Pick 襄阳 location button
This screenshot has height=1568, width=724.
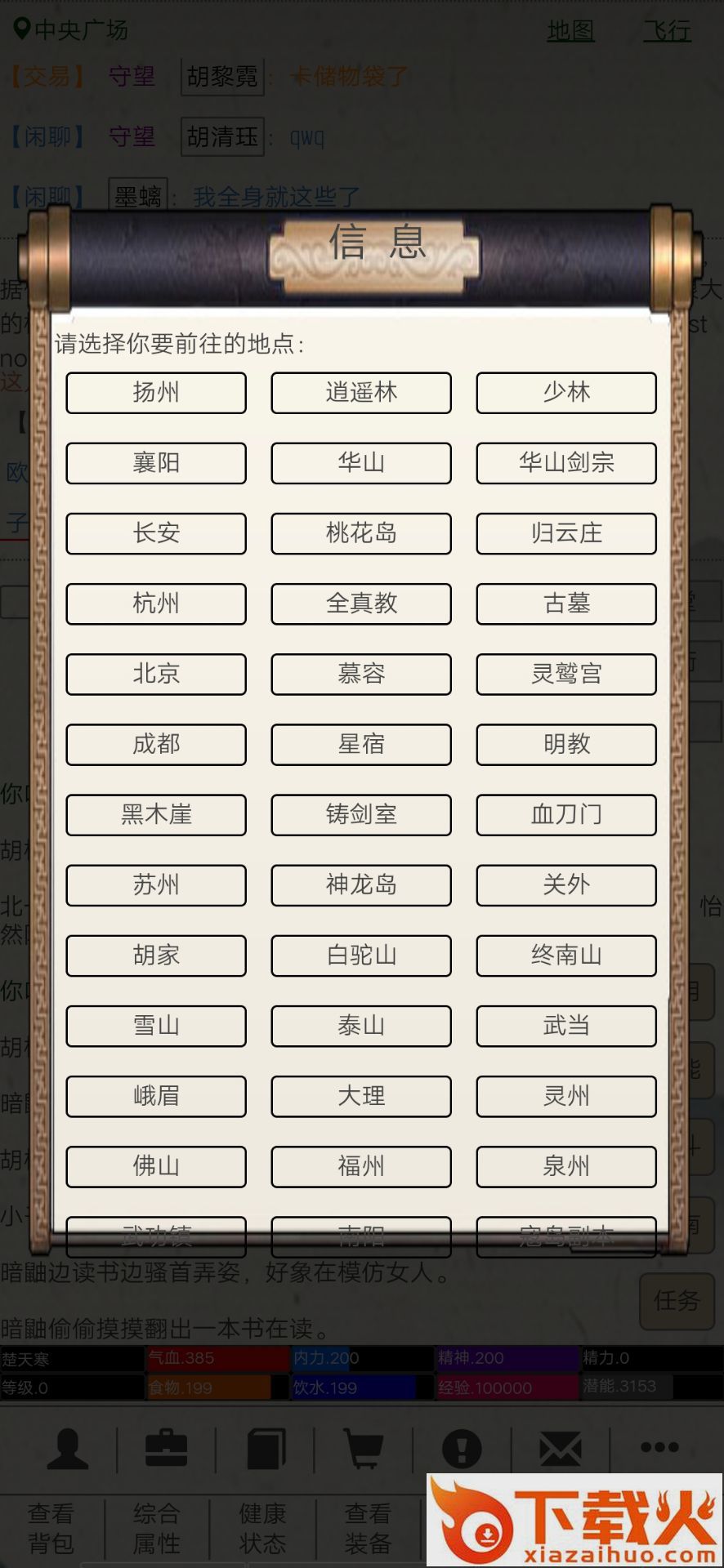pos(156,463)
